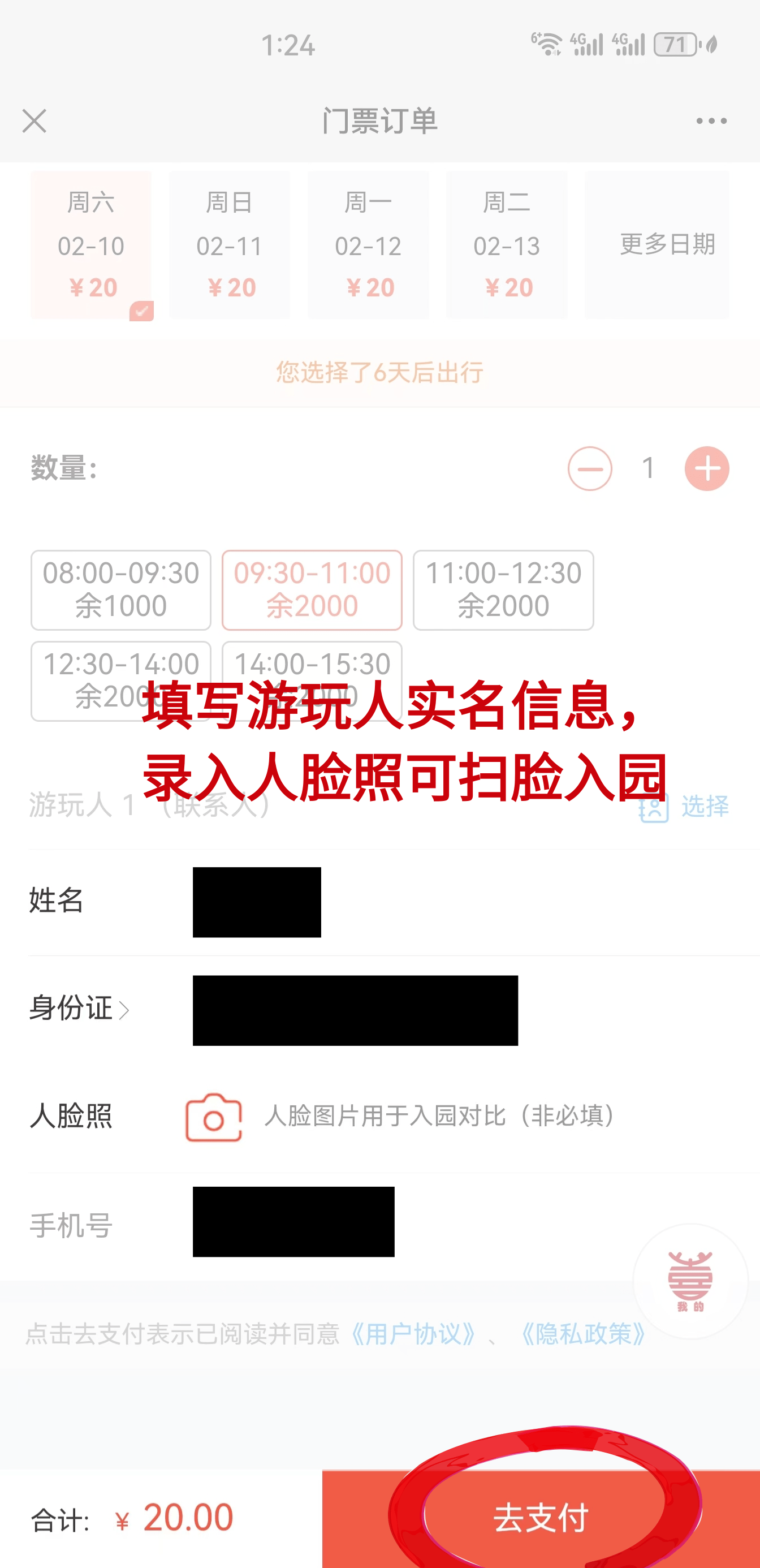Screen dimensions: 760x1568
Task: Increase ticket quantity with plus button
Action: [x=706, y=469]
